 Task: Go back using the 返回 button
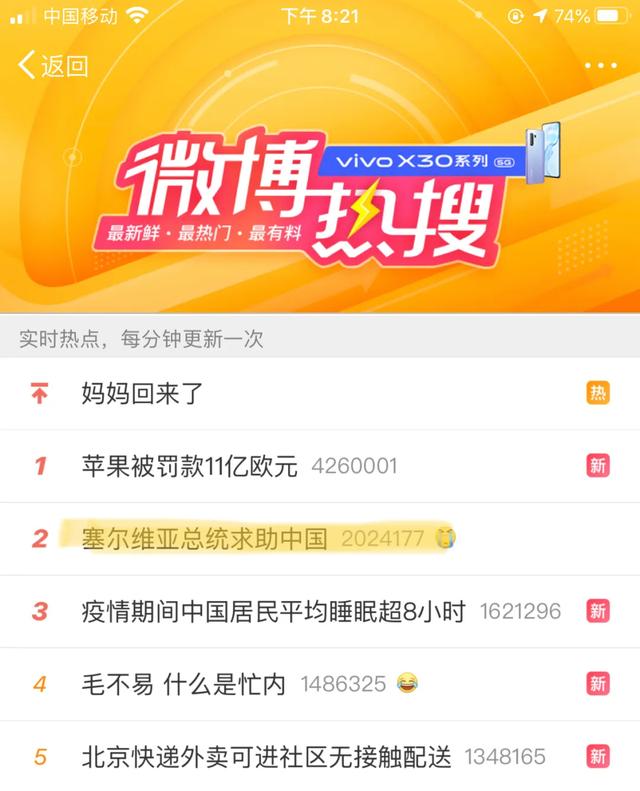coord(54,66)
